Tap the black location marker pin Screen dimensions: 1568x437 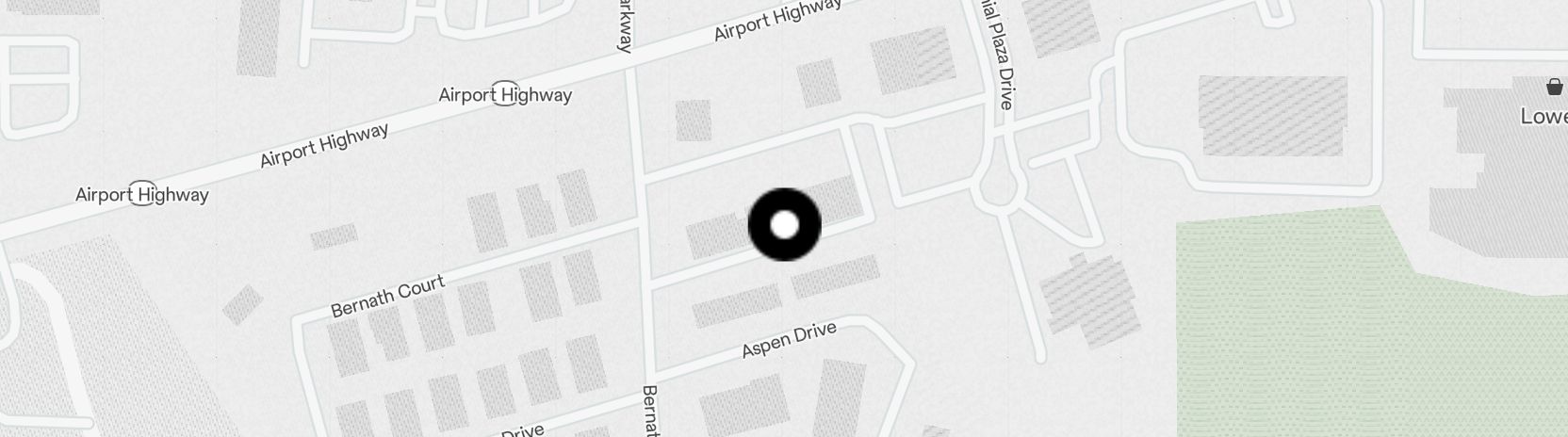coord(784,225)
